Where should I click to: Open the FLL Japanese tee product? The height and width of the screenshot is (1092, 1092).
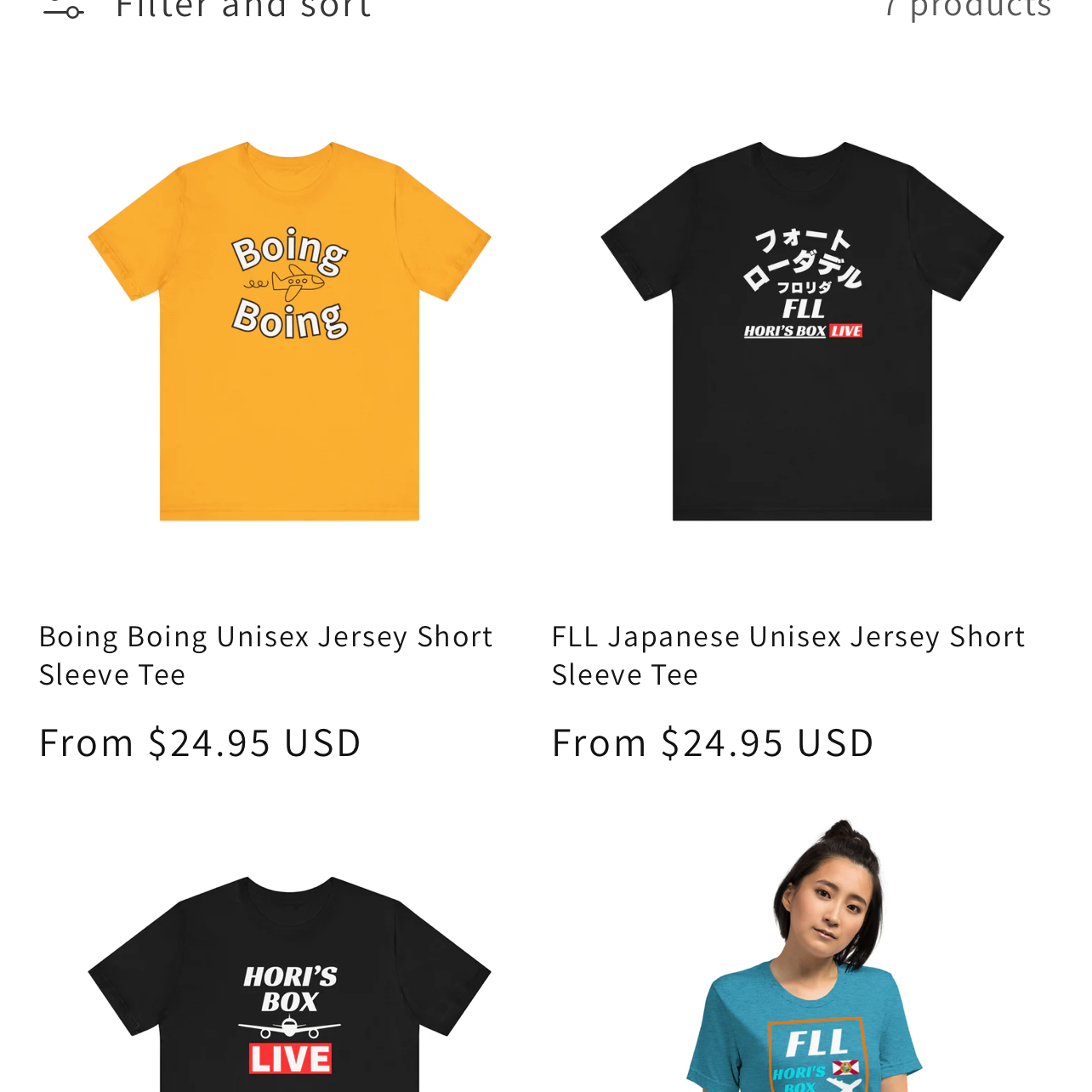point(802,332)
